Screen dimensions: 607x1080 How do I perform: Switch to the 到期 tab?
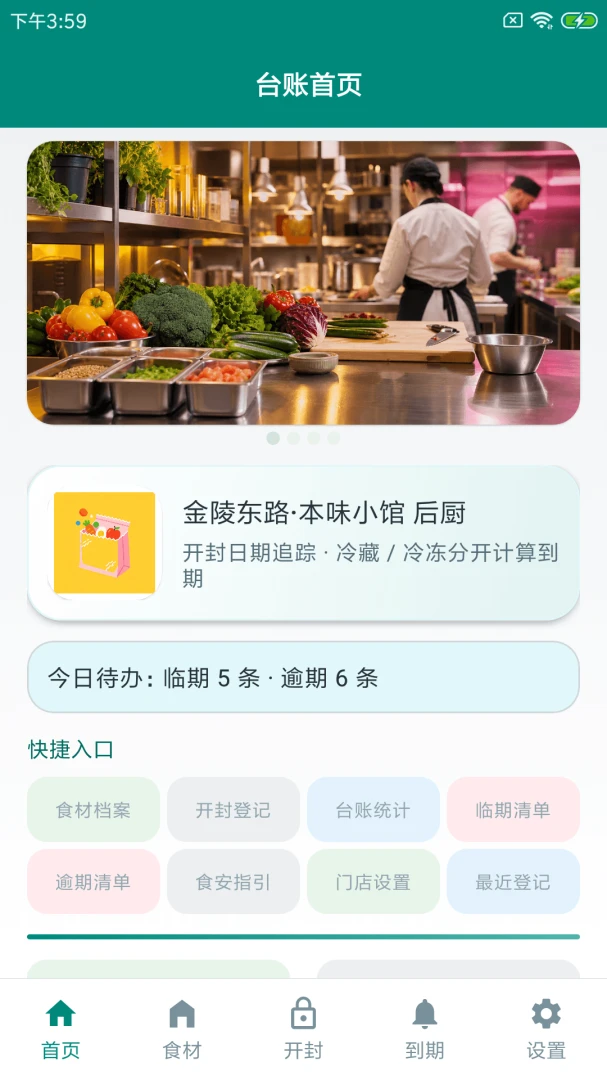(424, 1030)
